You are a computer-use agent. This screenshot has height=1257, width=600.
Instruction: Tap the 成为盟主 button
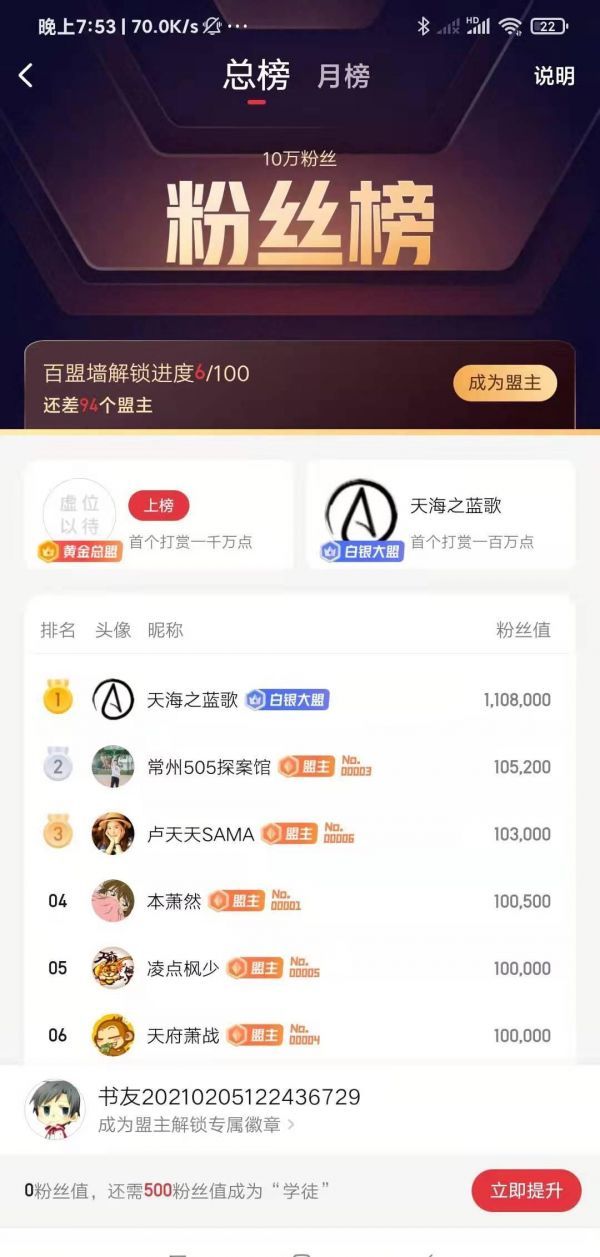coord(505,383)
